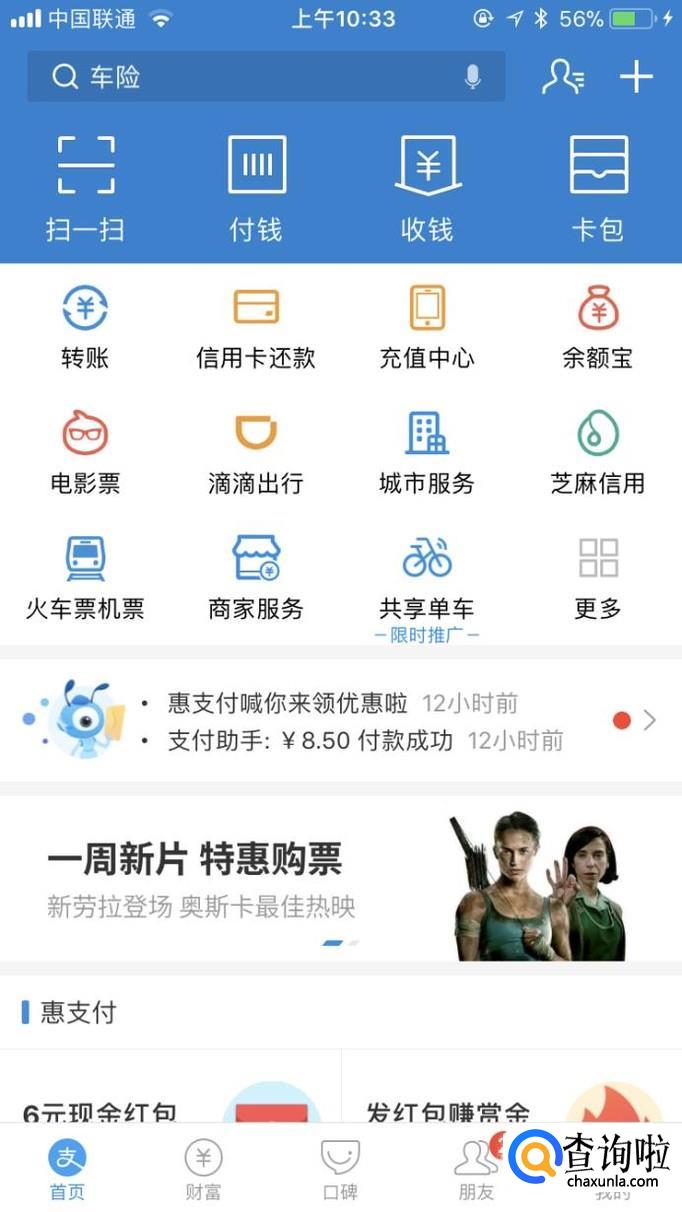Open 信用卡还款
682x1212 pixels.
pyautogui.click(x=256, y=327)
